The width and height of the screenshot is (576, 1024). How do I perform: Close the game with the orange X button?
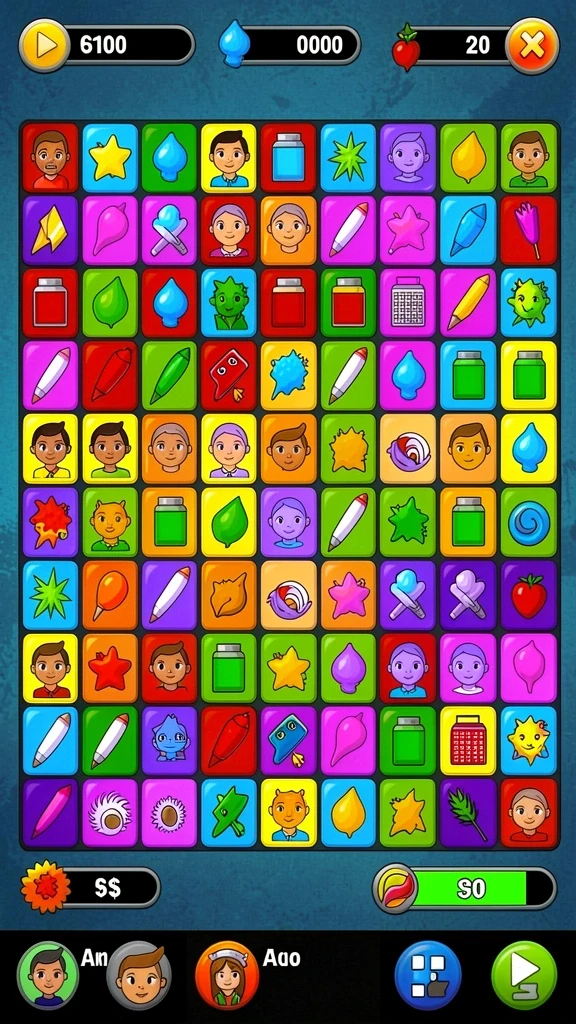pyautogui.click(x=533, y=45)
